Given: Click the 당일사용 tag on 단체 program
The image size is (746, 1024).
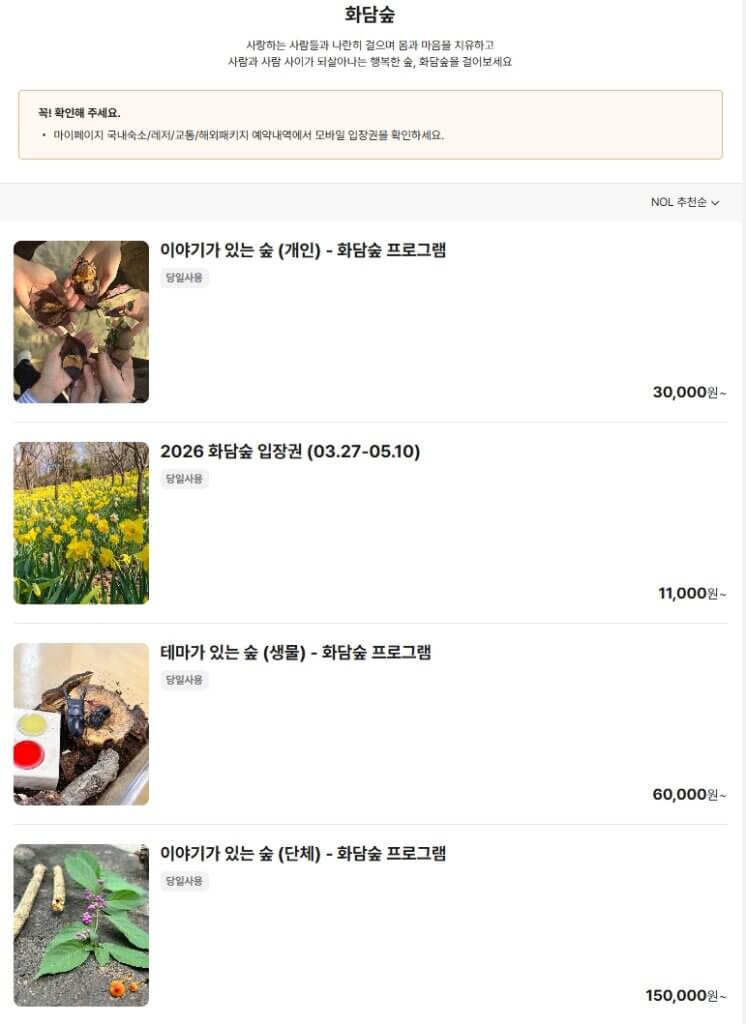Looking at the screenshot, I should point(182,882).
